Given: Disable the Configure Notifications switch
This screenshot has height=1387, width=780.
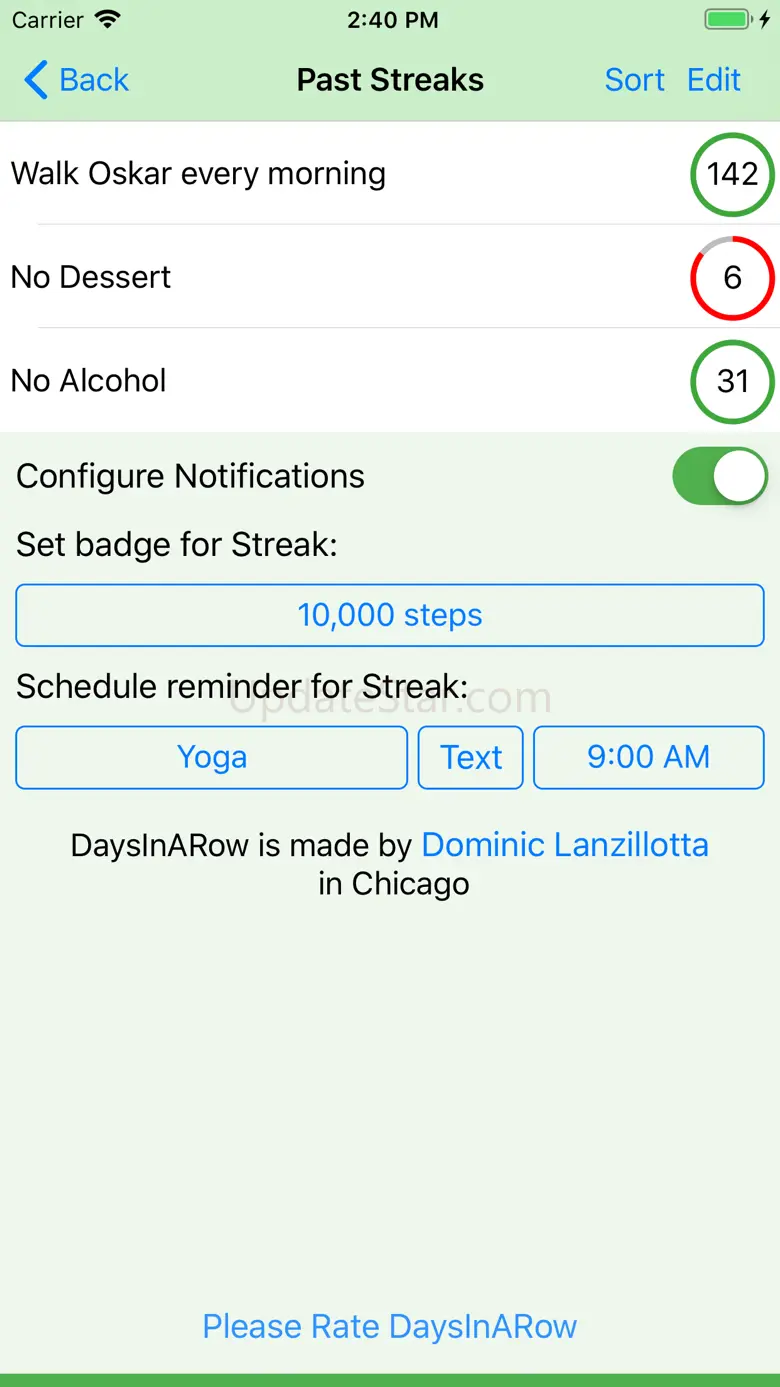Looking at the screenshot, I should click(x=719, y=476).
